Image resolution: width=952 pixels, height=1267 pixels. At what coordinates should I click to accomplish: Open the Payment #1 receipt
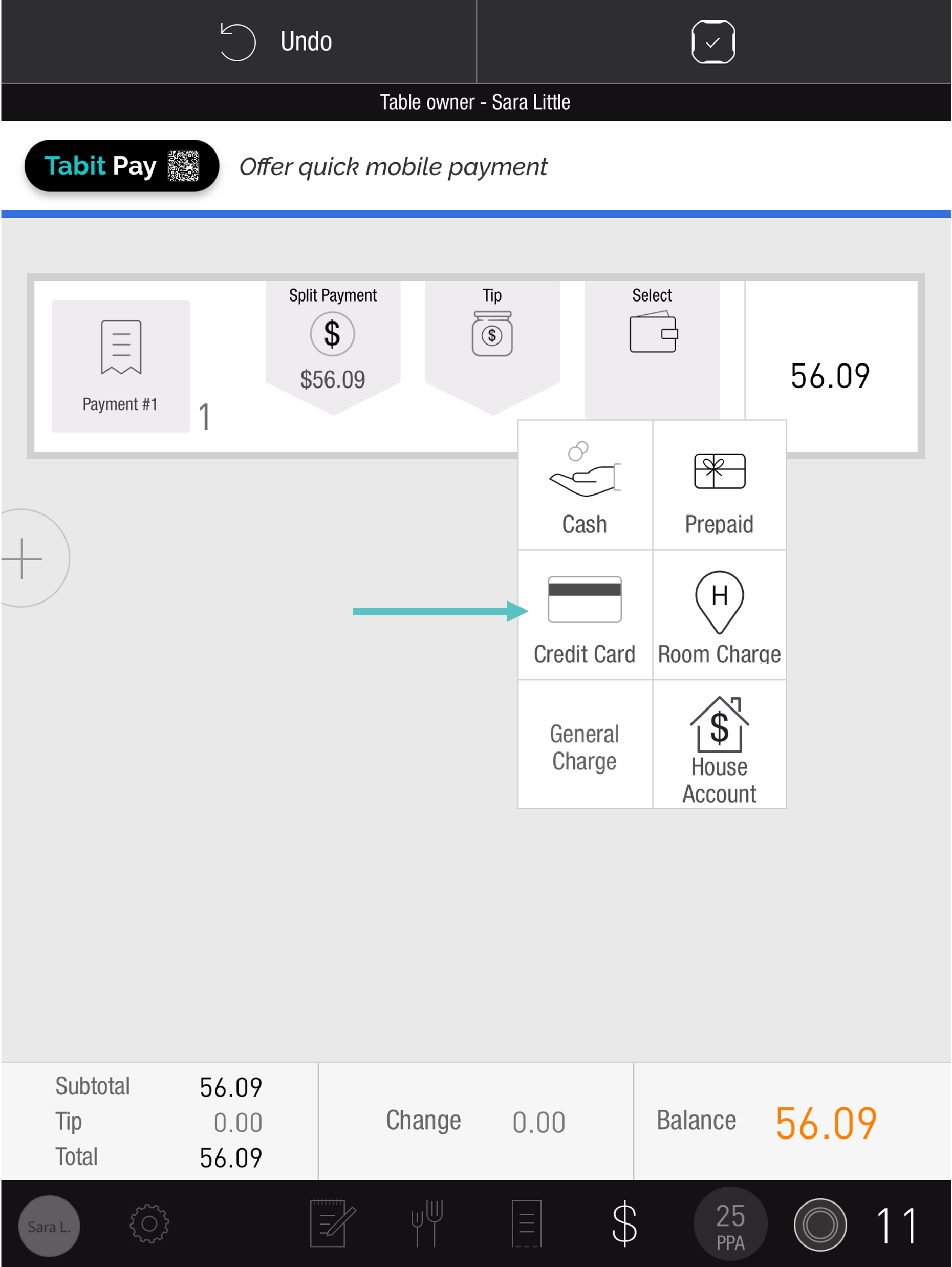pos(120,366)
